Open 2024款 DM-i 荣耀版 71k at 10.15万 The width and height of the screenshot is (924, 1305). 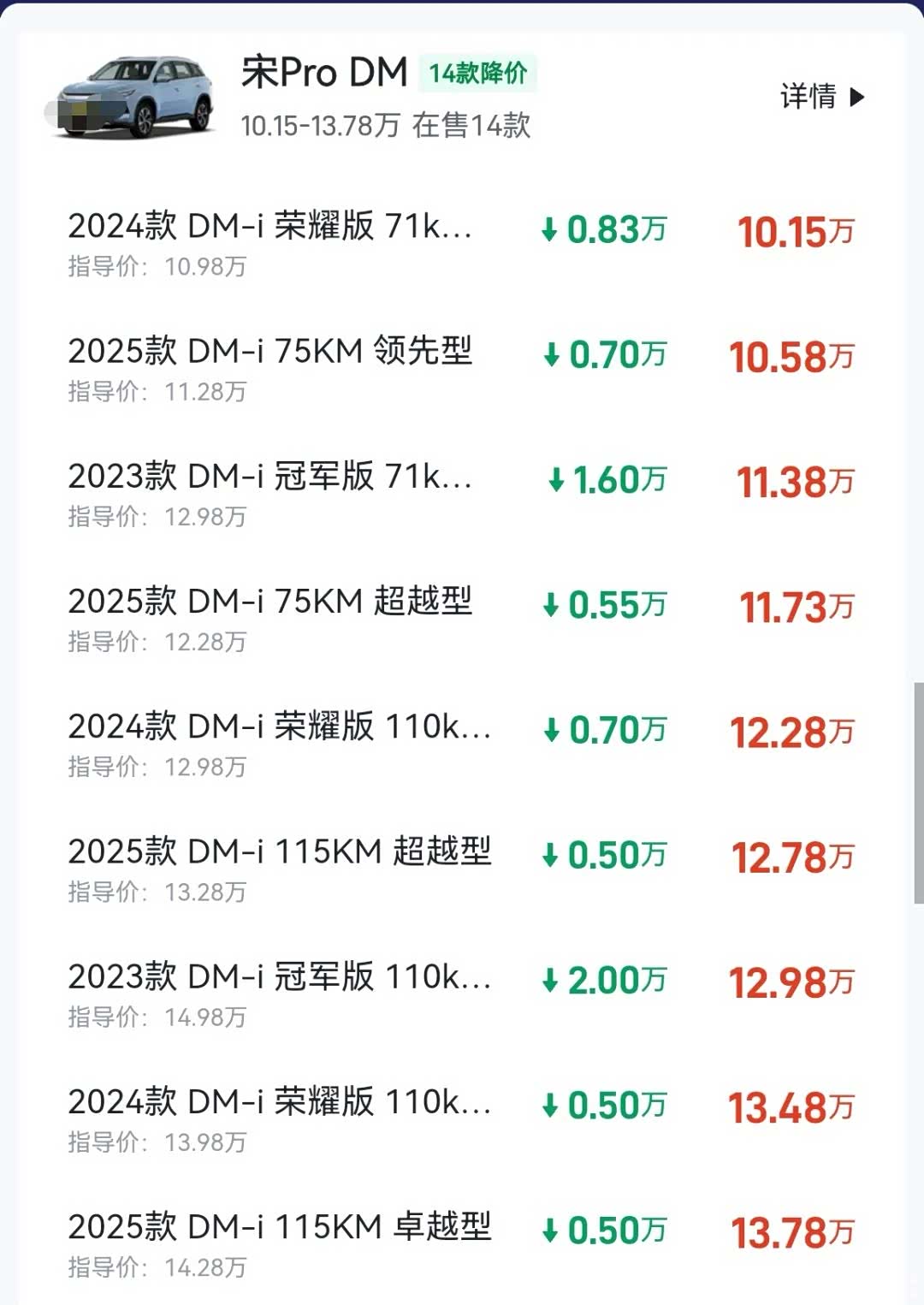[270, 228]
